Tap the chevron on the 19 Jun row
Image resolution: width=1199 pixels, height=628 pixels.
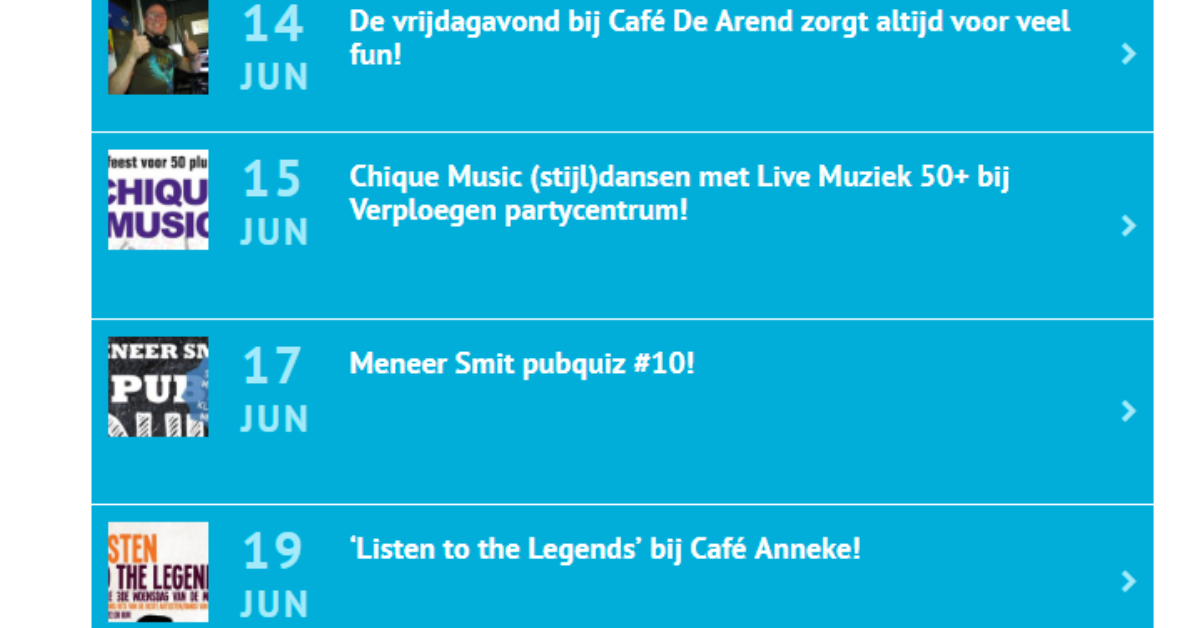pos(1129,581)
